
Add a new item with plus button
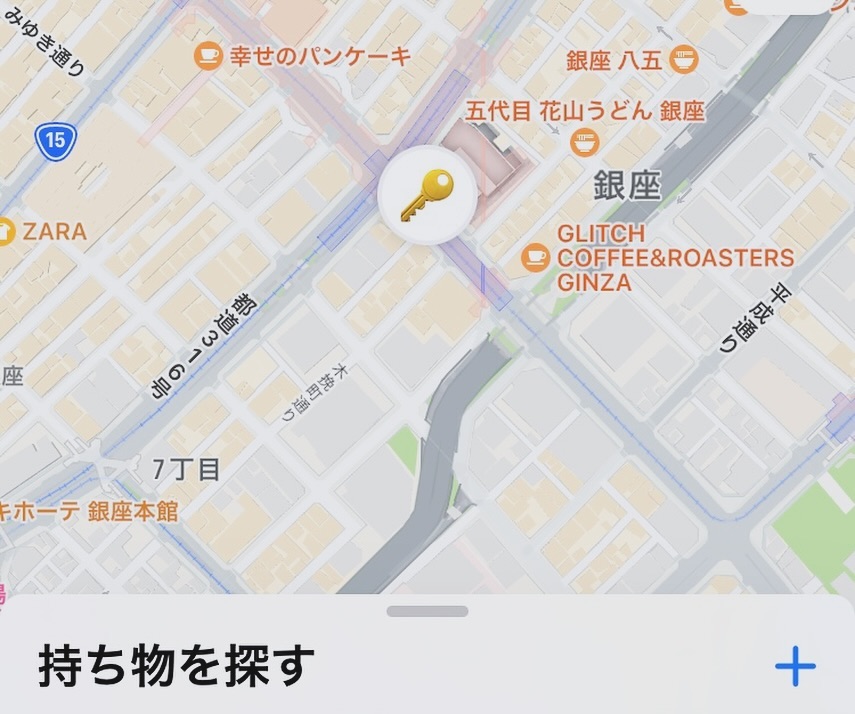click(795, 667)
